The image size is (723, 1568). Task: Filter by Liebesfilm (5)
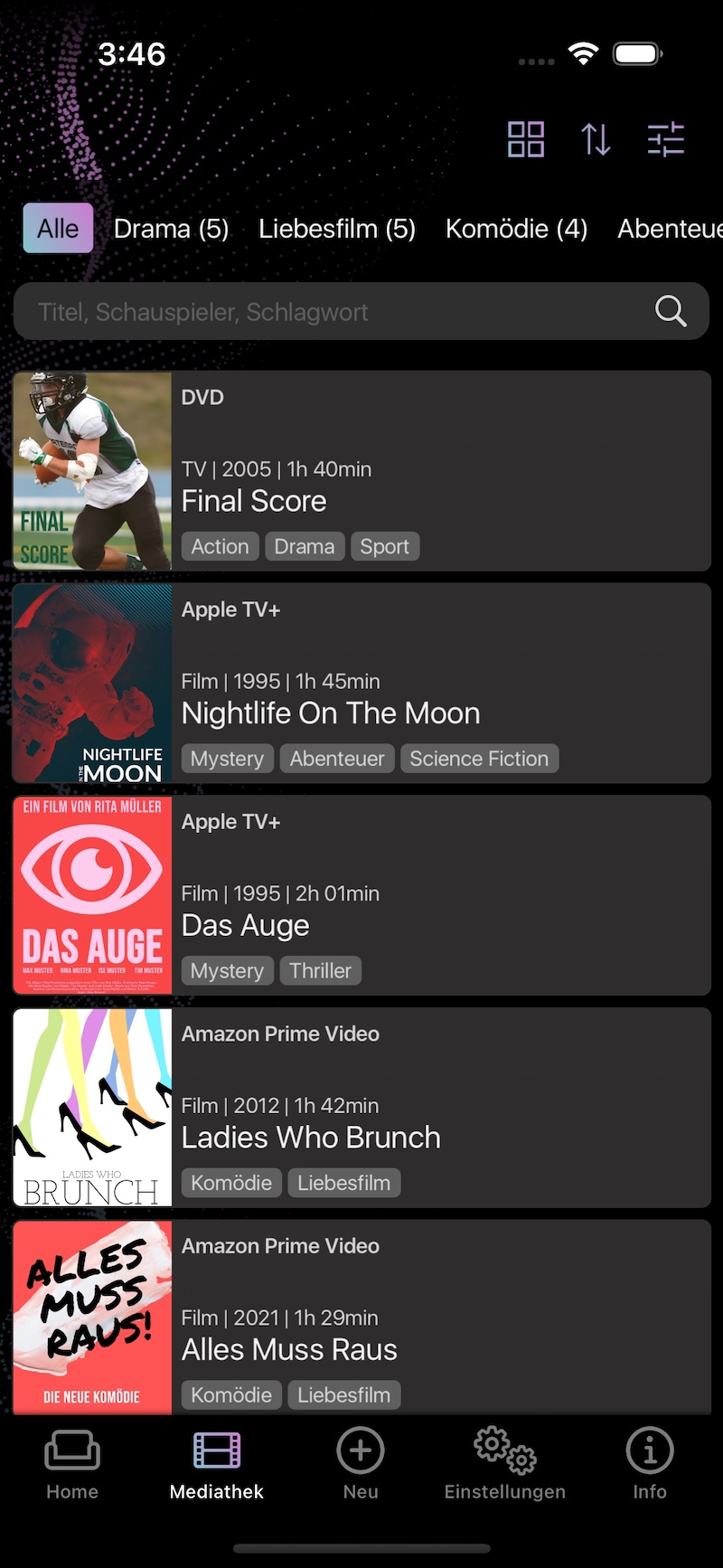tap(337, 229)
